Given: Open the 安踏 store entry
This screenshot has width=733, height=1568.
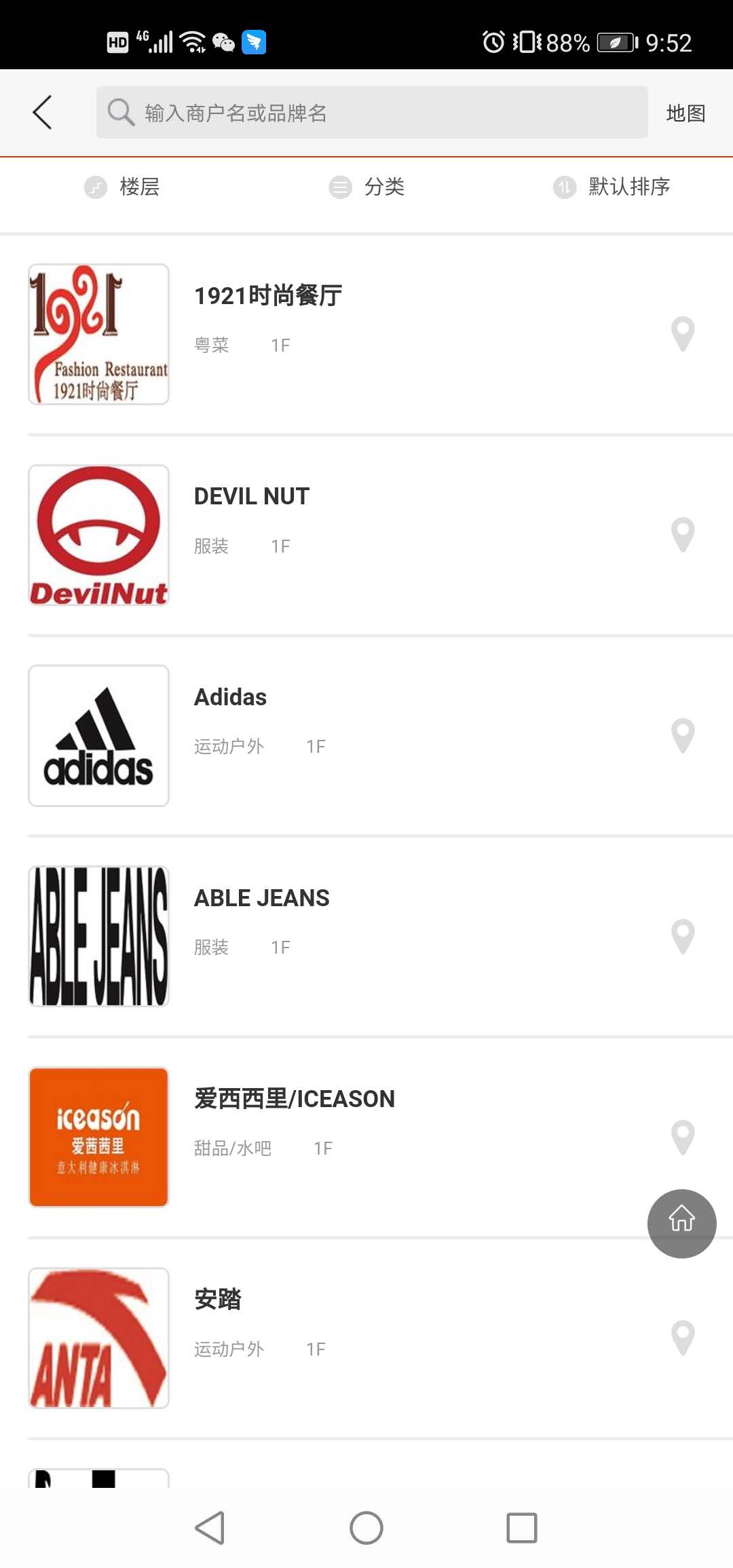Looking at the screenshot, I should click(218, 1300).
